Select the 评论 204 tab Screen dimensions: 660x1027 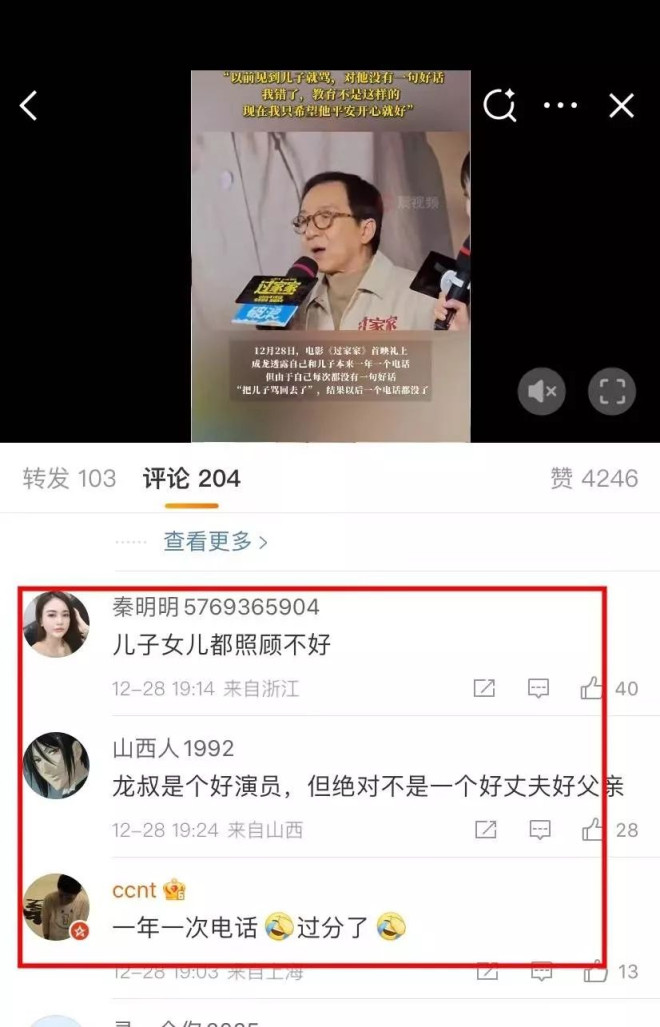(191, 478)
